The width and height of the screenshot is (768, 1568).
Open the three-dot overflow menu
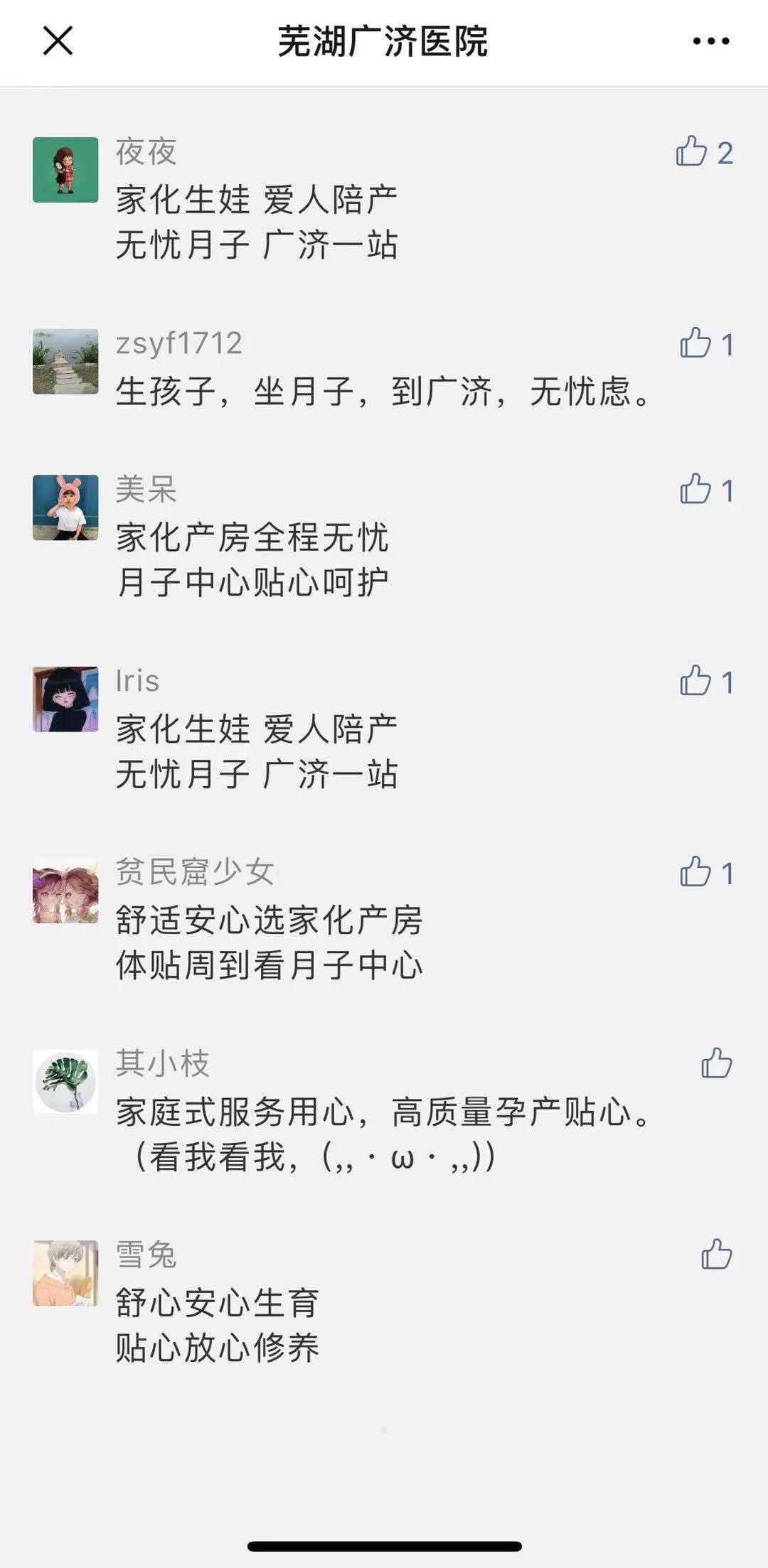click(711, 41)
